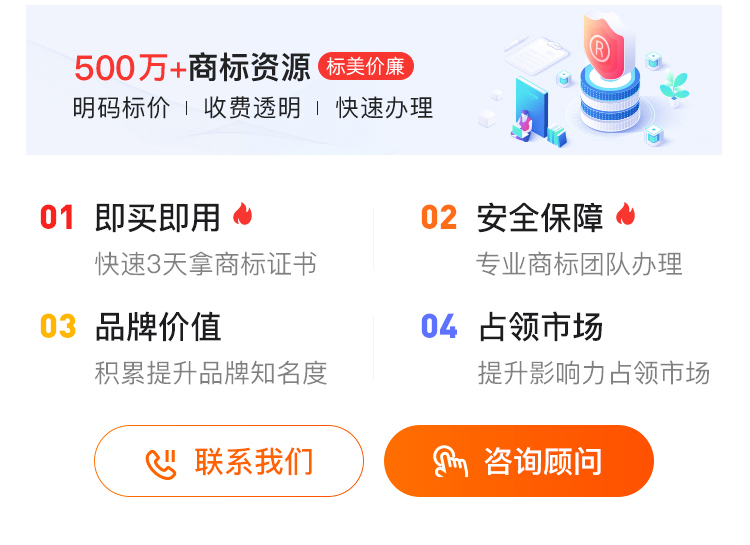Open the 500万+商标资源 banner

[373, 82]
